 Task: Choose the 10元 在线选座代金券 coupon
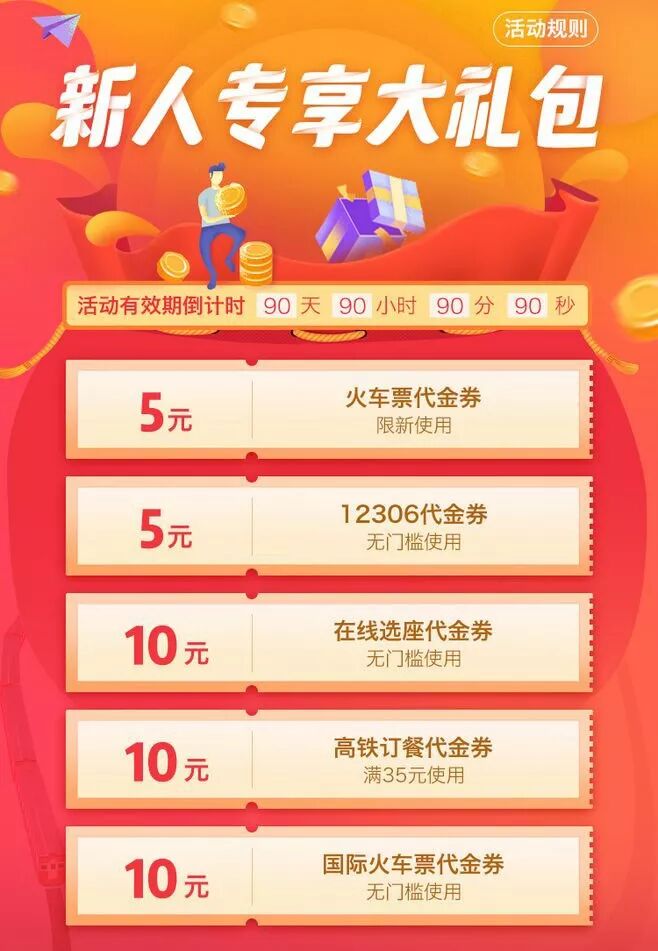point(329,643)
